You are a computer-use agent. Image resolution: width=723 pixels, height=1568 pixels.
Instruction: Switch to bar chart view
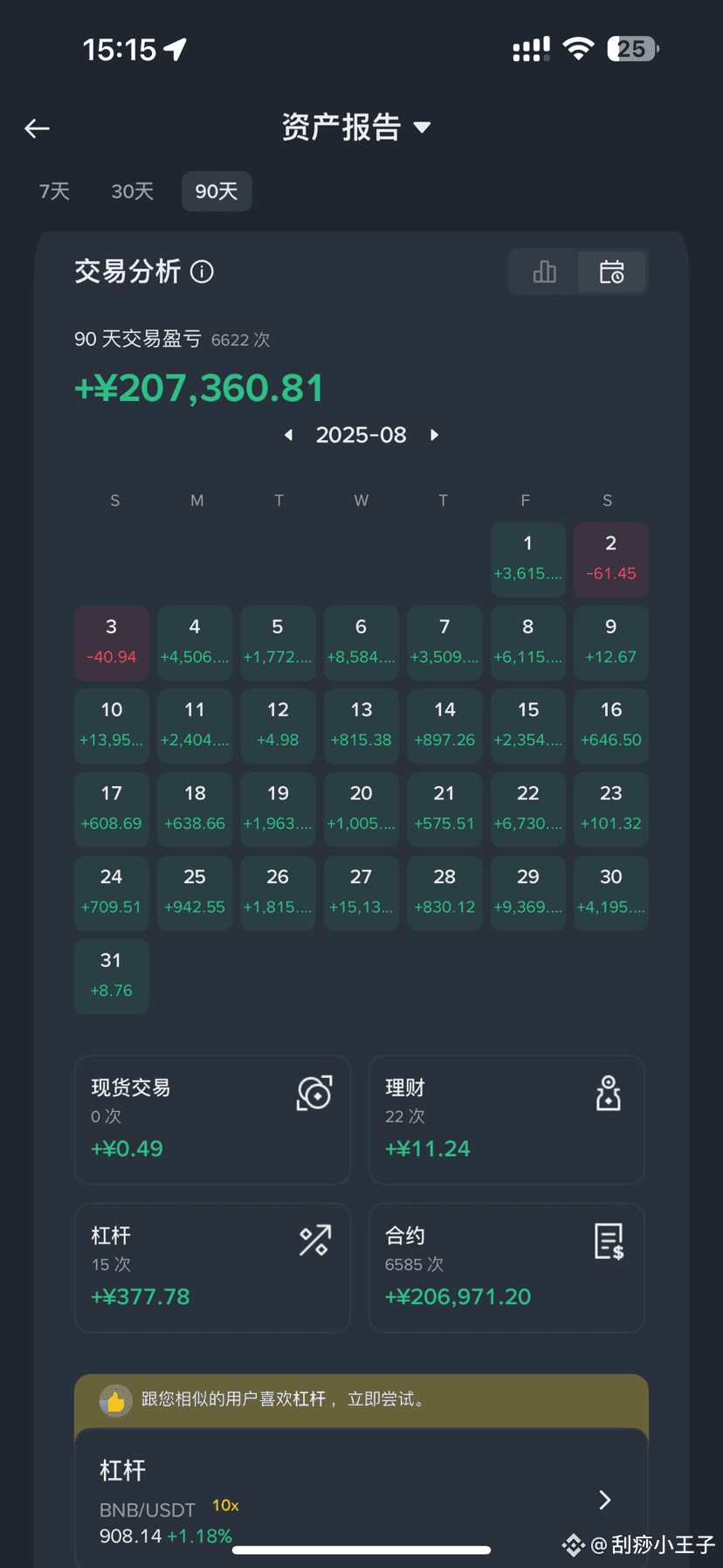pyautogui.click(x=544, y=272)
